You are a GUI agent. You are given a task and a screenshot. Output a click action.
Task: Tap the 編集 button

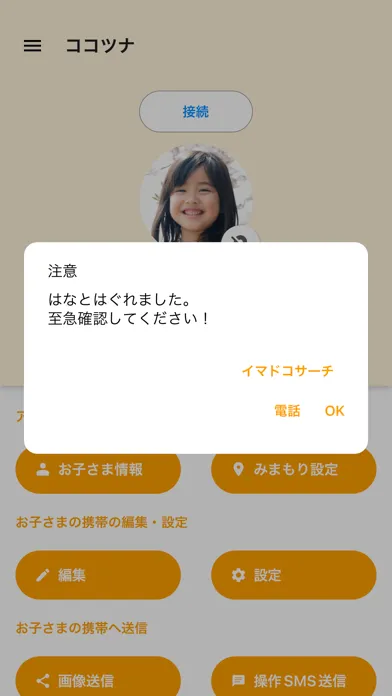pyautogui.click(x=98, y=575)
